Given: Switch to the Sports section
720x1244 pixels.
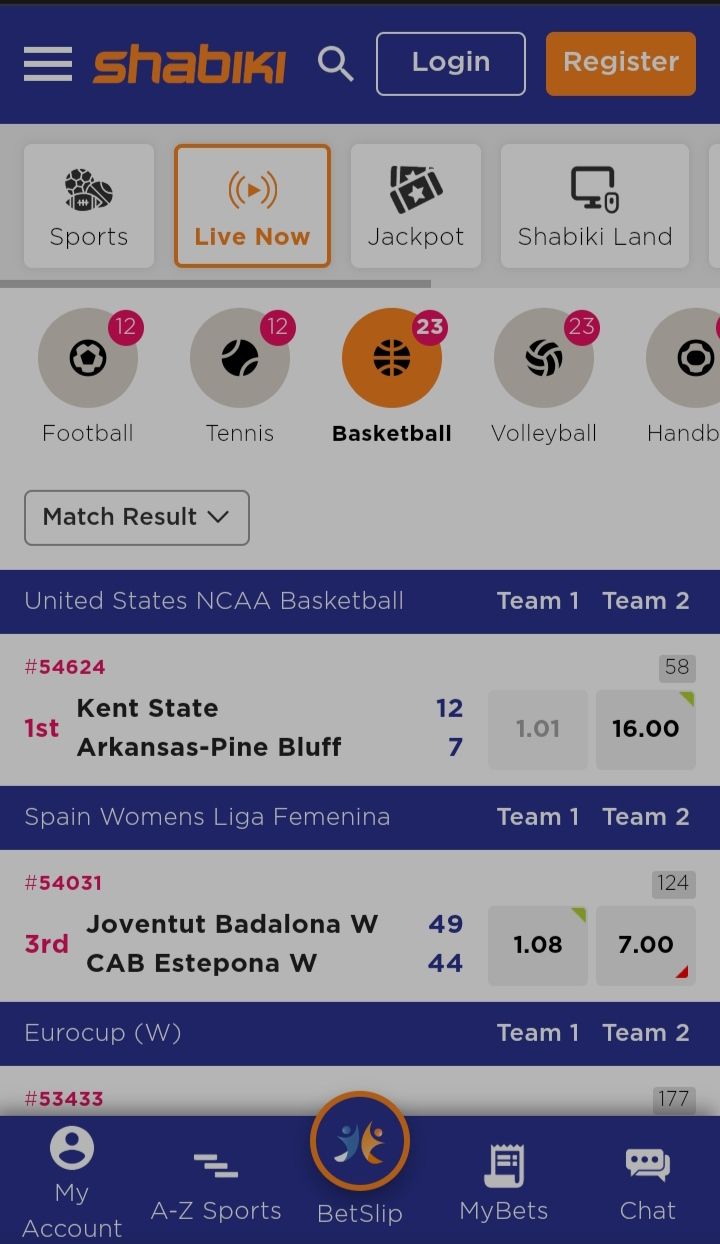Looking at the screenshot, I should click(x=89, y=206).
